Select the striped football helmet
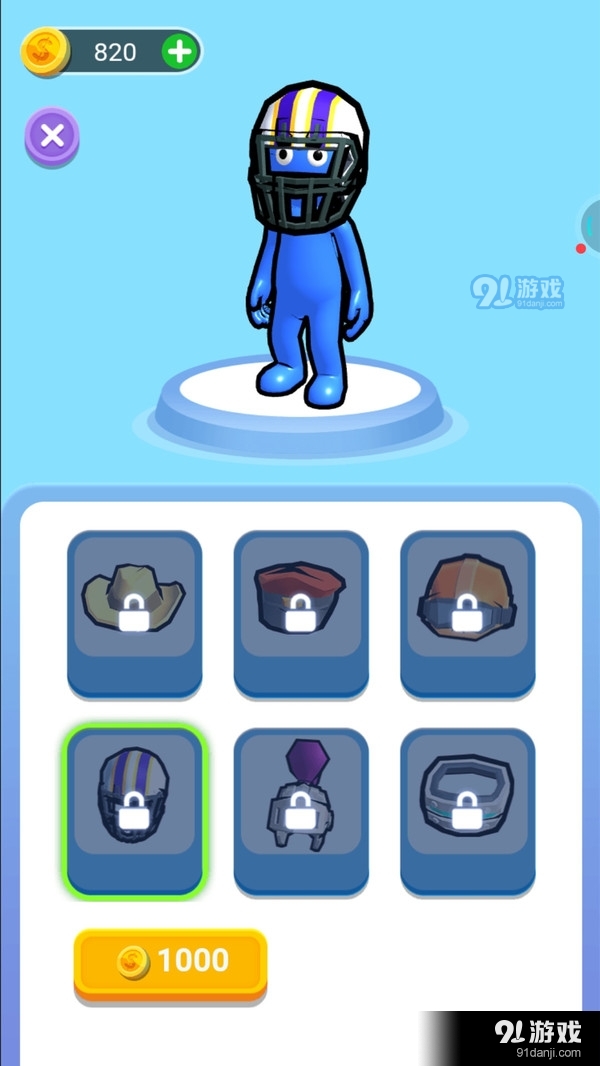The height and width of the screenshot is (1066, 600). [135, 810]
